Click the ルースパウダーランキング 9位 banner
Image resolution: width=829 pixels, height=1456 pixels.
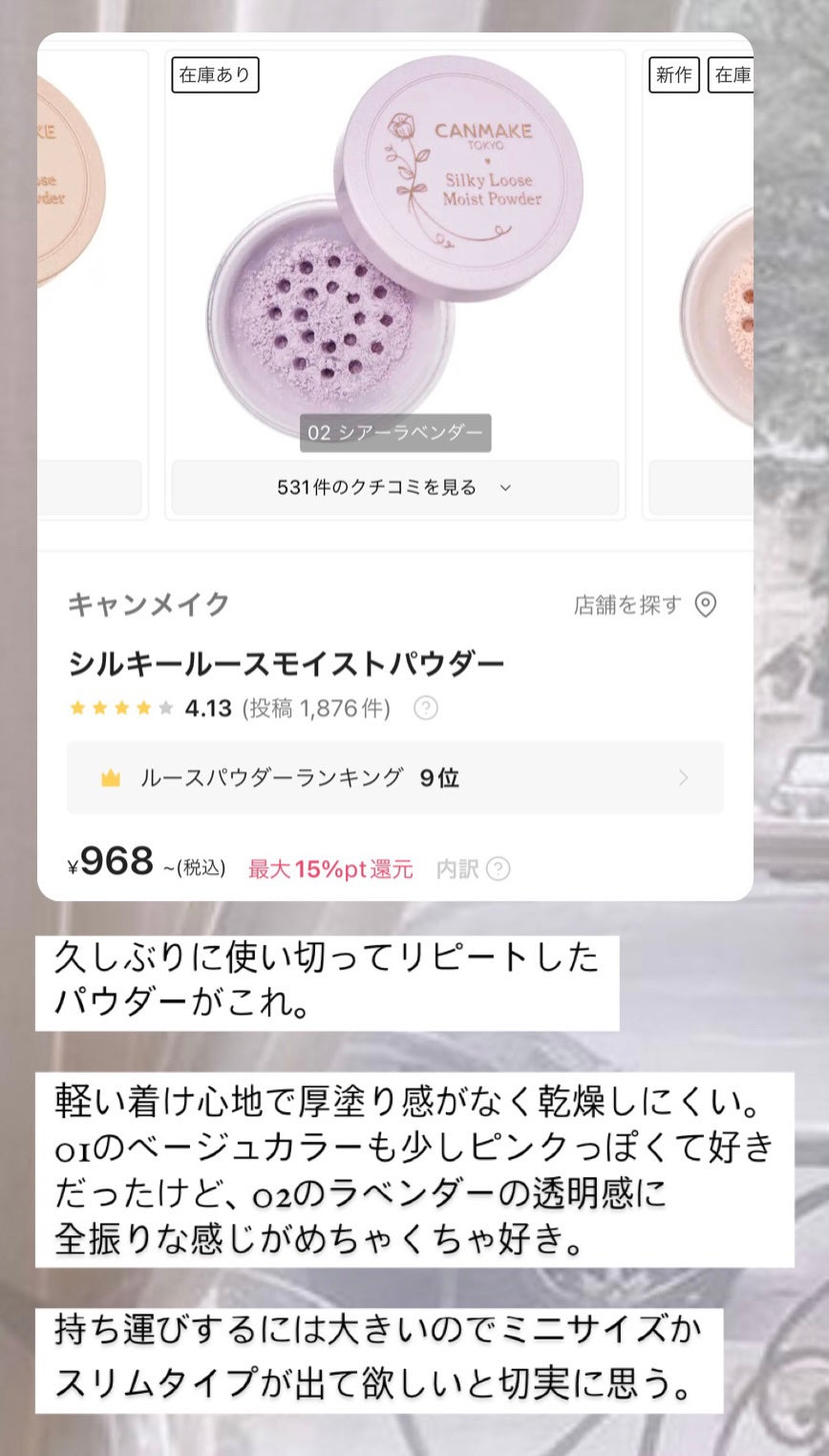coord(393,778)
